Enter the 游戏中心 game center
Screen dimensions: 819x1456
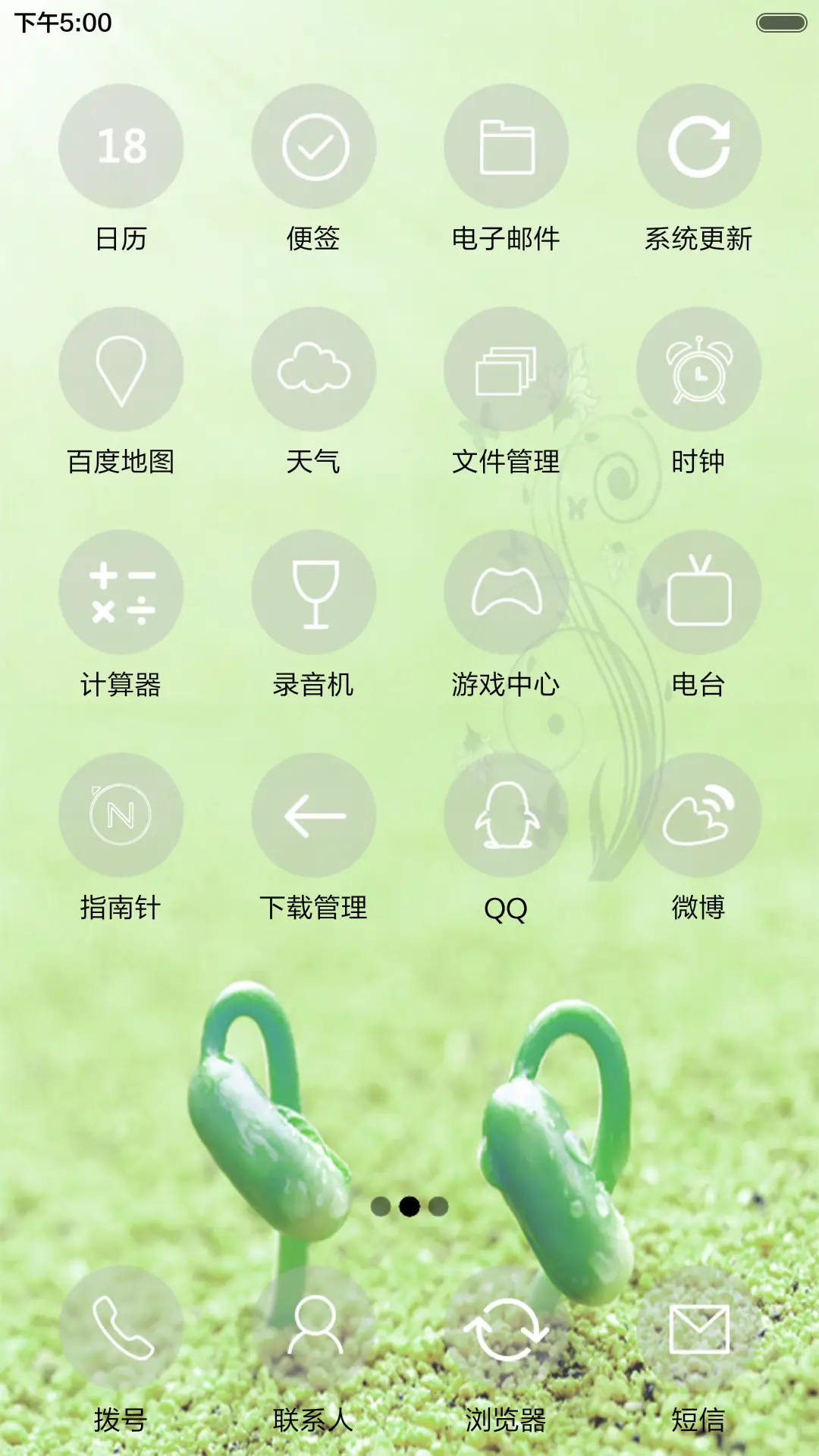point(507,593)
